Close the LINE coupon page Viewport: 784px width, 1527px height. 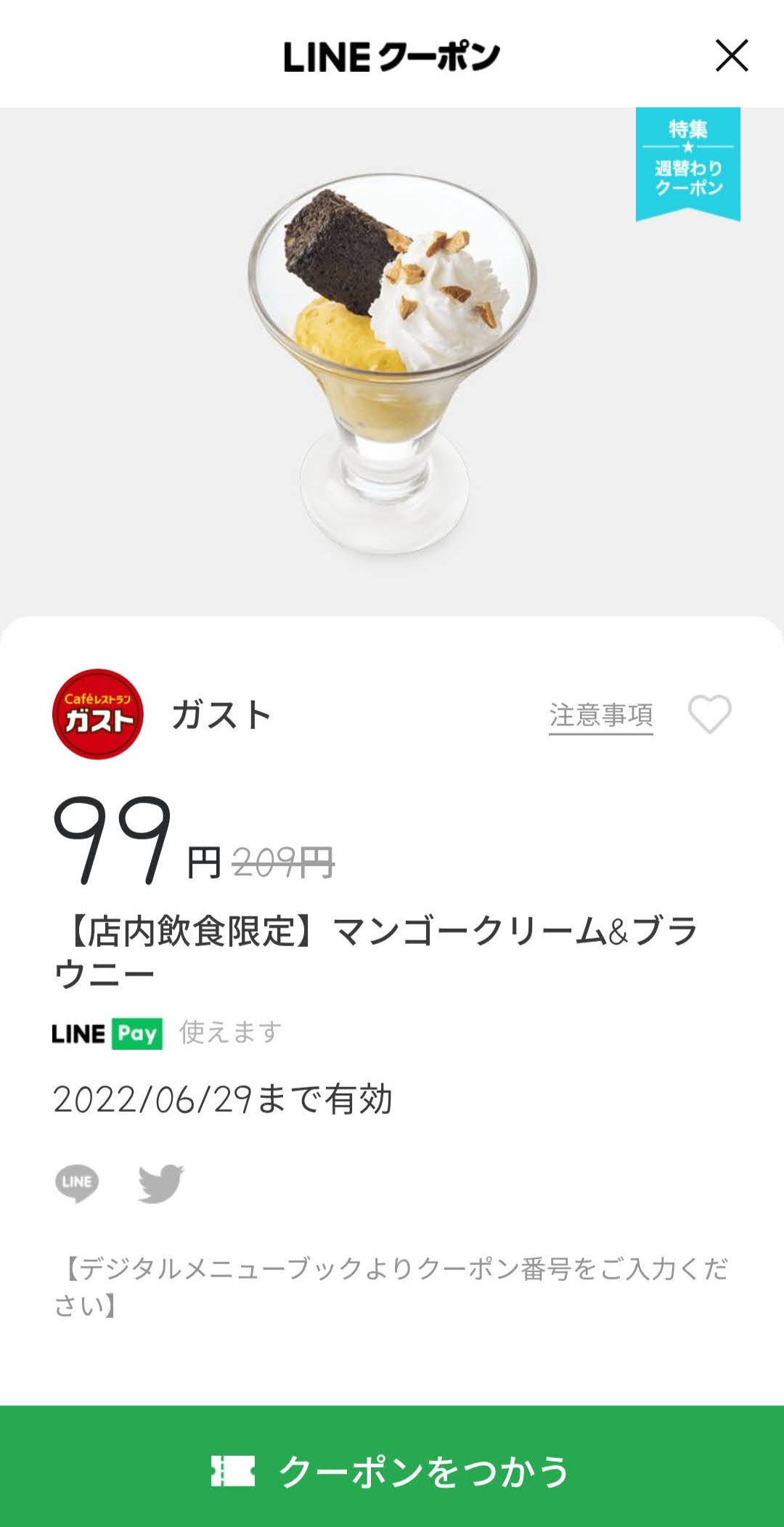[x=731, y=56]
